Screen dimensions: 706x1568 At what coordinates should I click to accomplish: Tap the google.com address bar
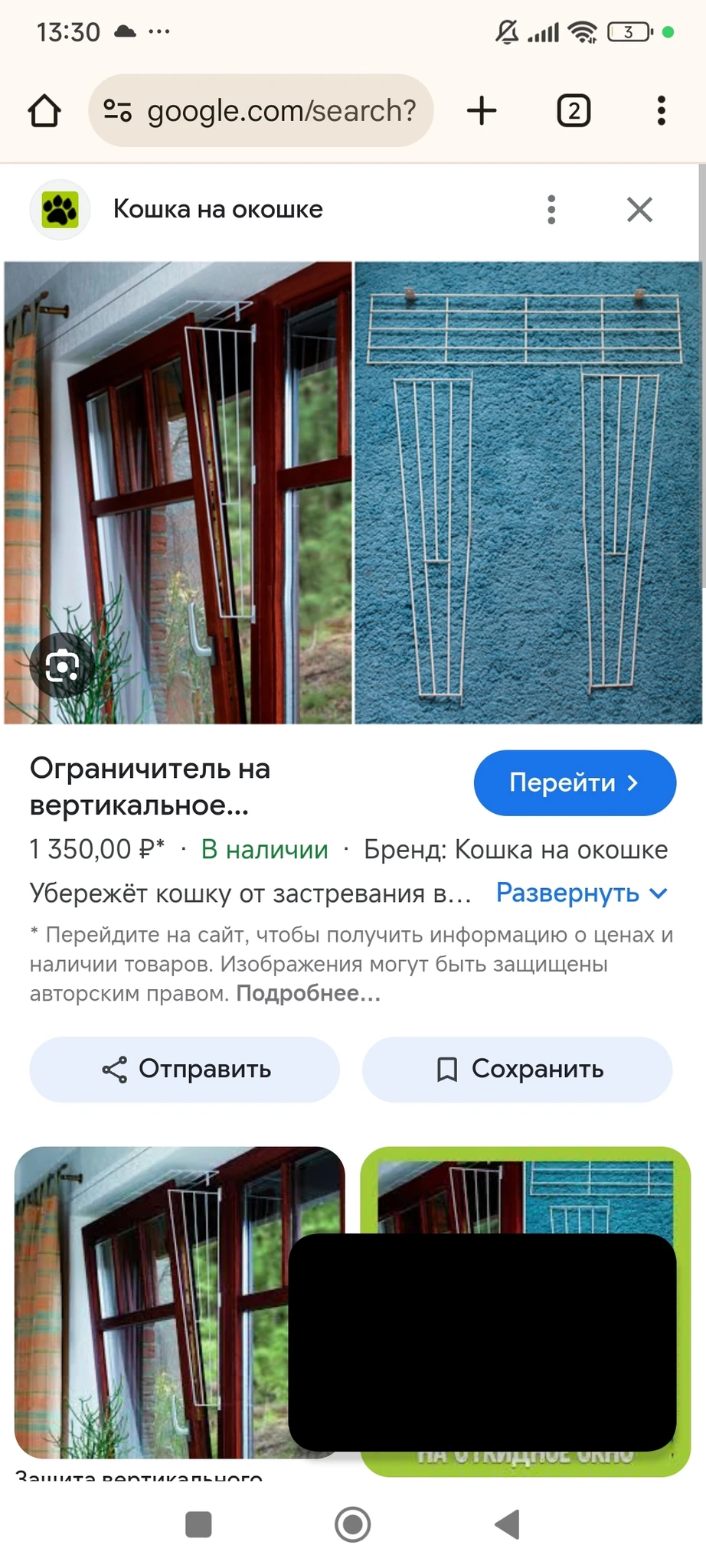260,111
